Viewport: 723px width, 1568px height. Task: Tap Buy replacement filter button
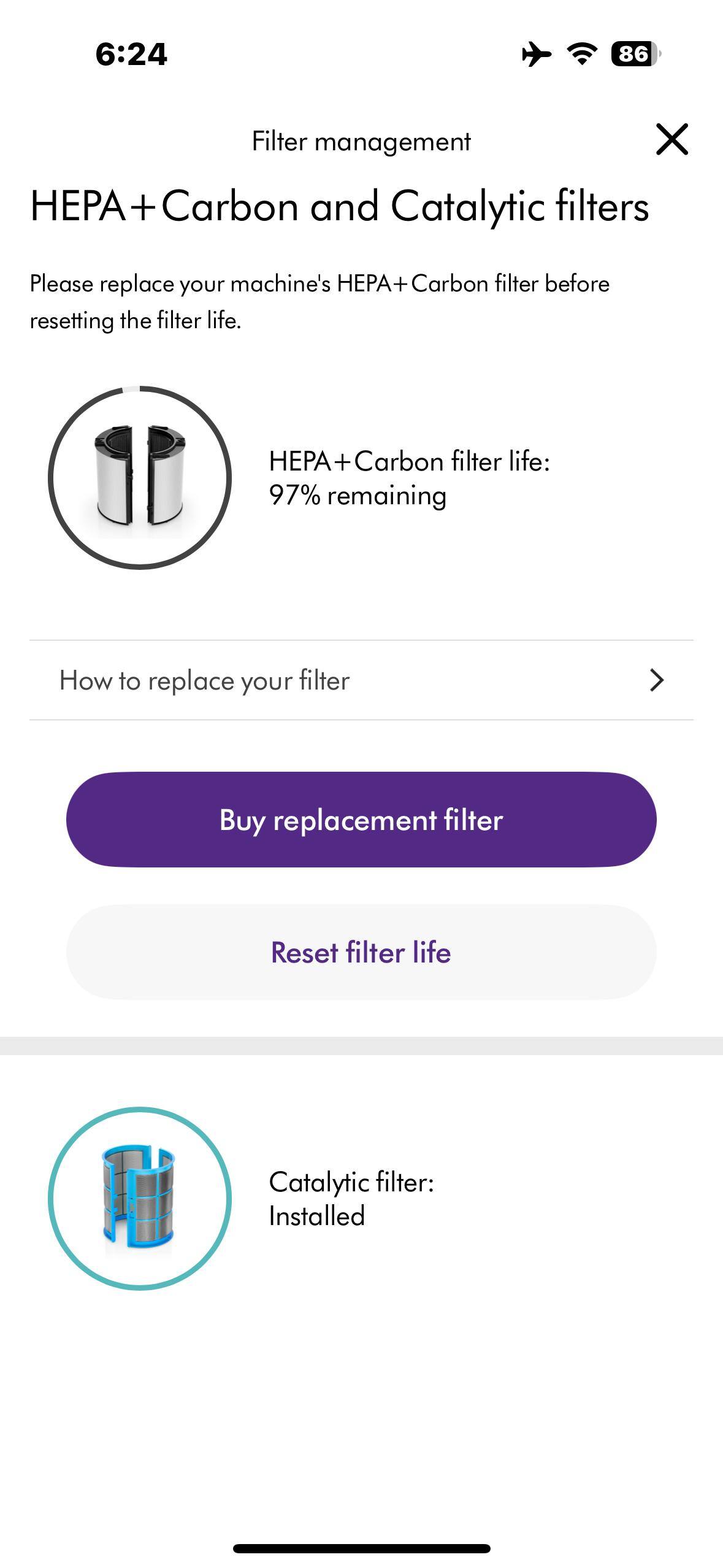[x=361, y=819]
